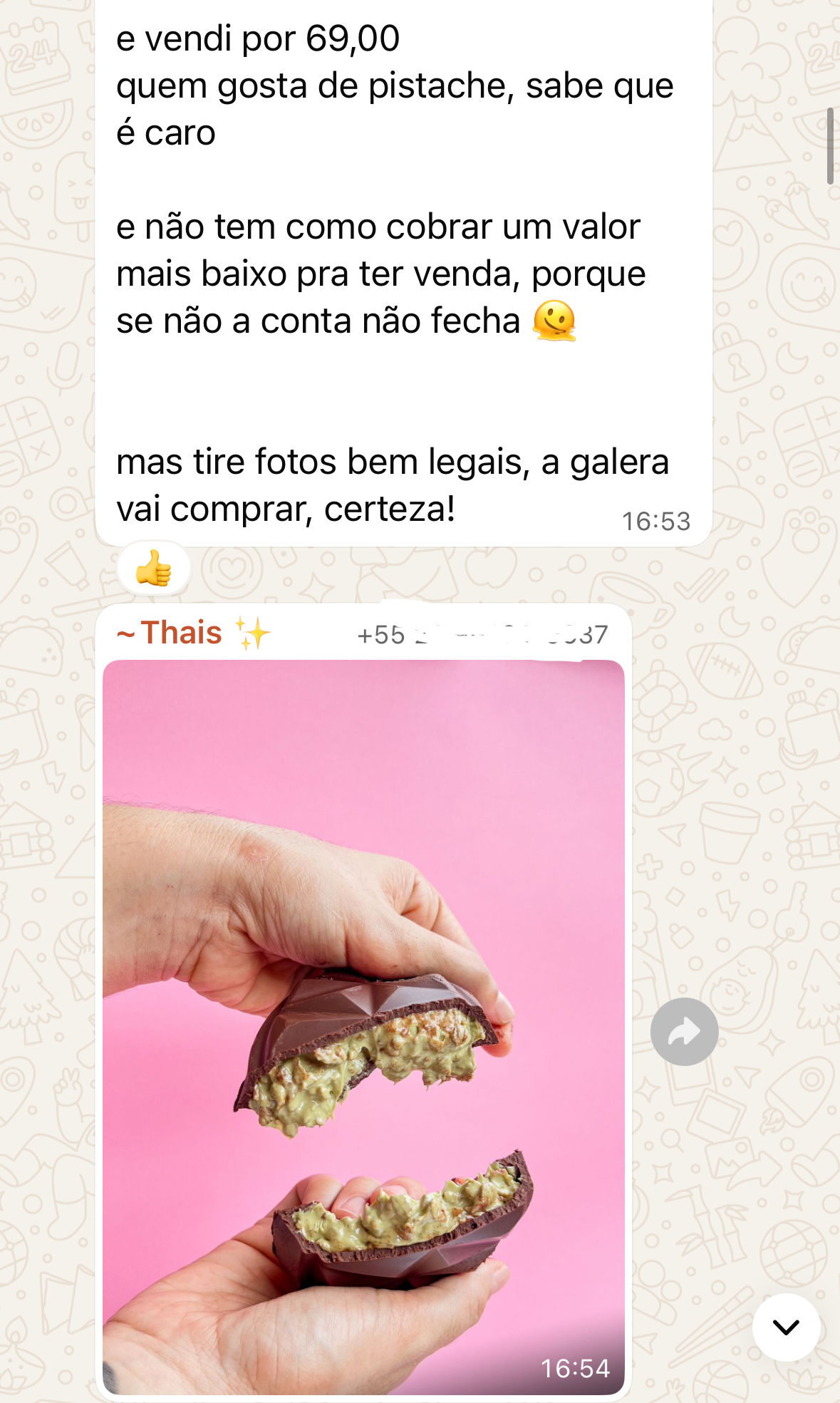Open the thumbs-up reaction on the message

point(154,569)
